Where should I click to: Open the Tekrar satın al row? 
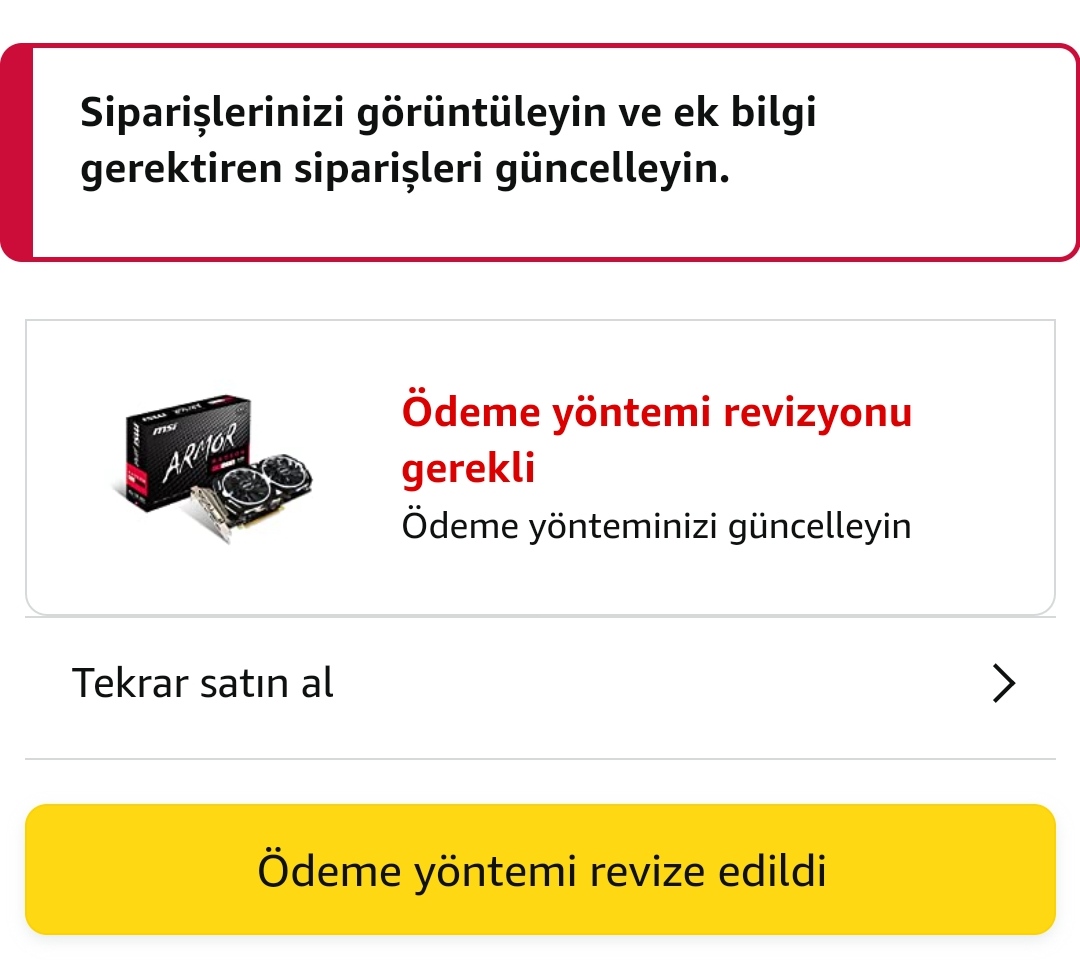540,685
